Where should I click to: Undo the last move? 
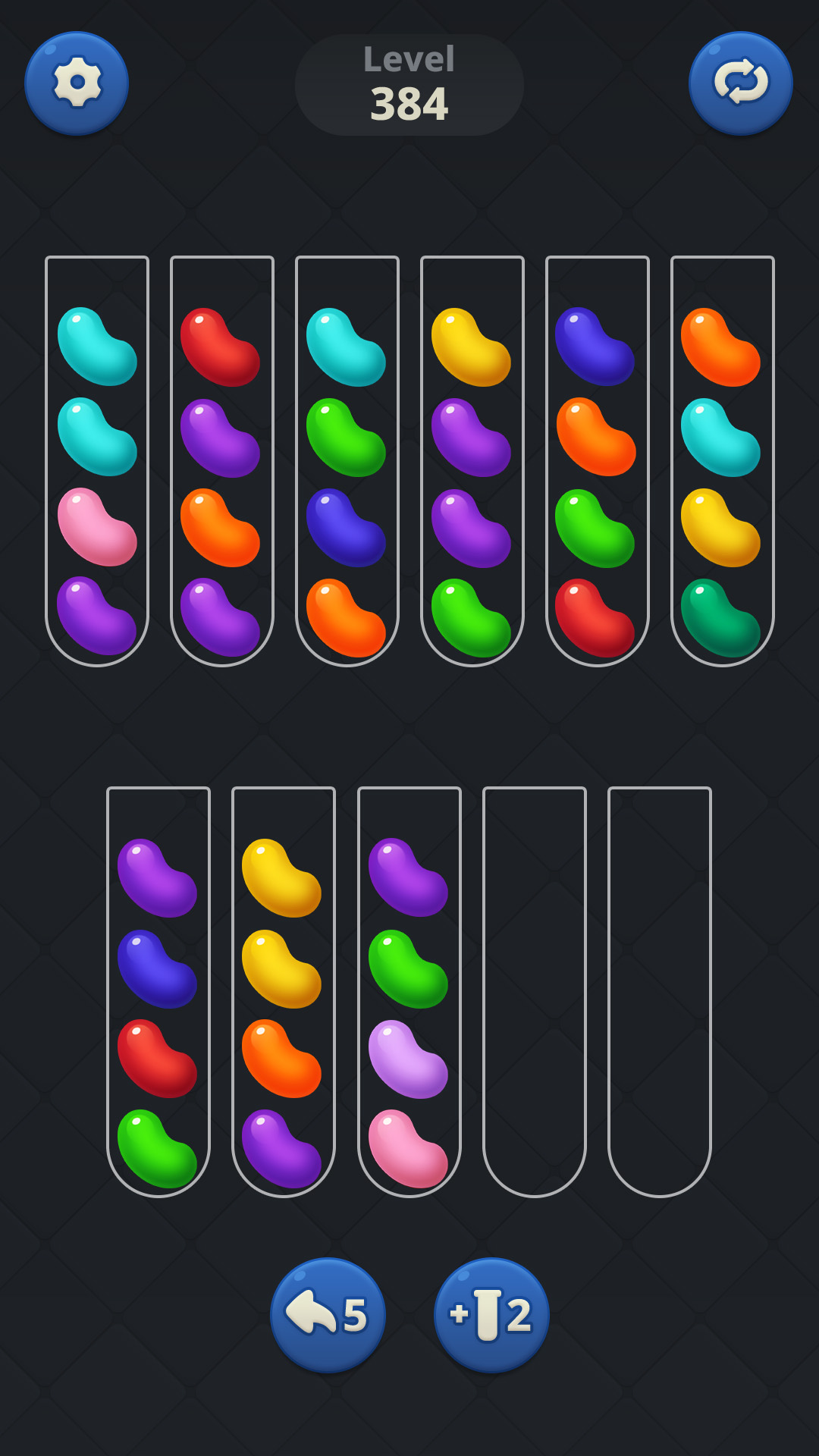pyautogui.click(x=328, y=1315)
